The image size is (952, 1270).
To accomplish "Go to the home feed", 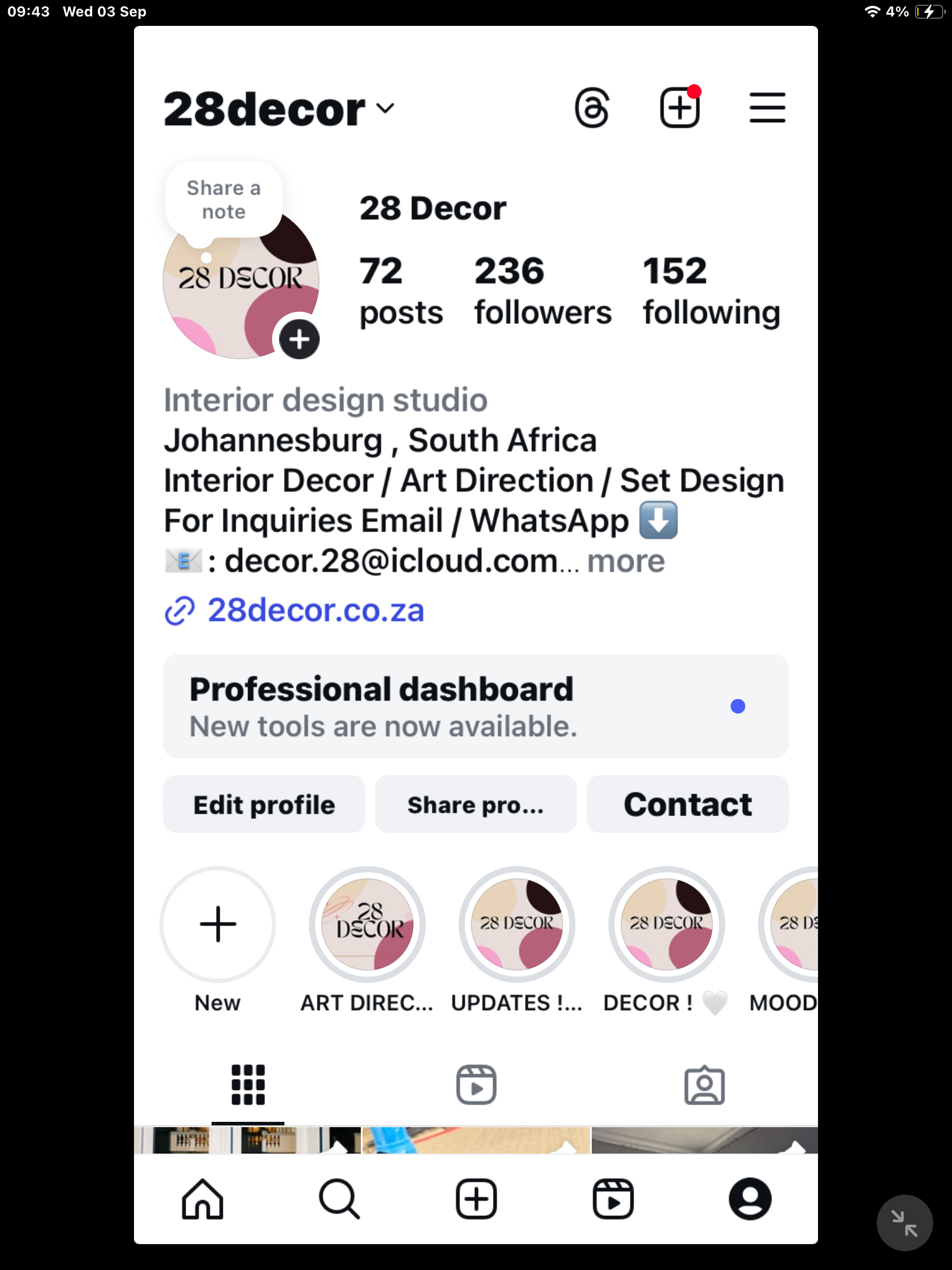I will (202, 1199).
